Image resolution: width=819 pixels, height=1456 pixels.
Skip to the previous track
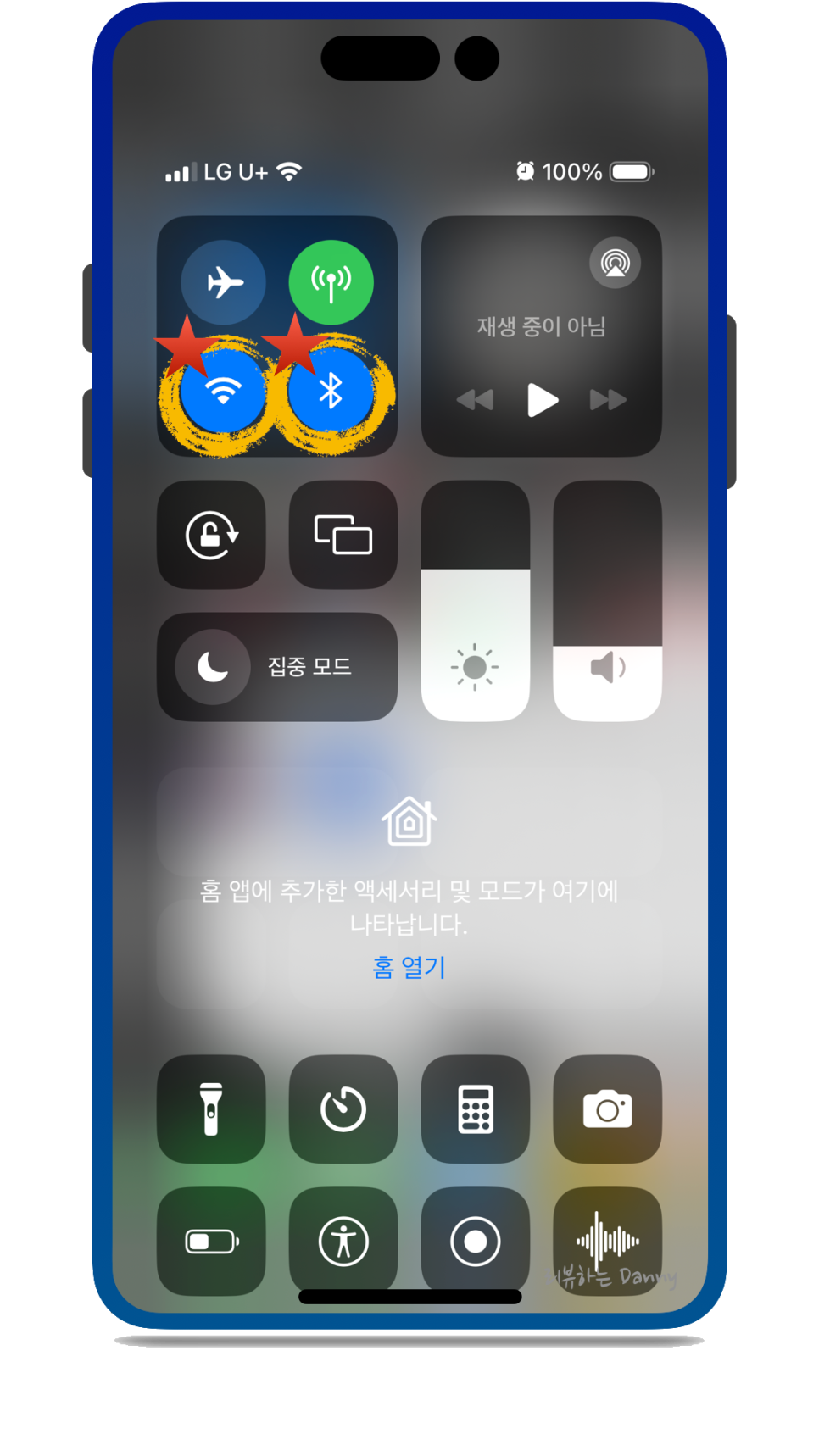tap(475, 400)
